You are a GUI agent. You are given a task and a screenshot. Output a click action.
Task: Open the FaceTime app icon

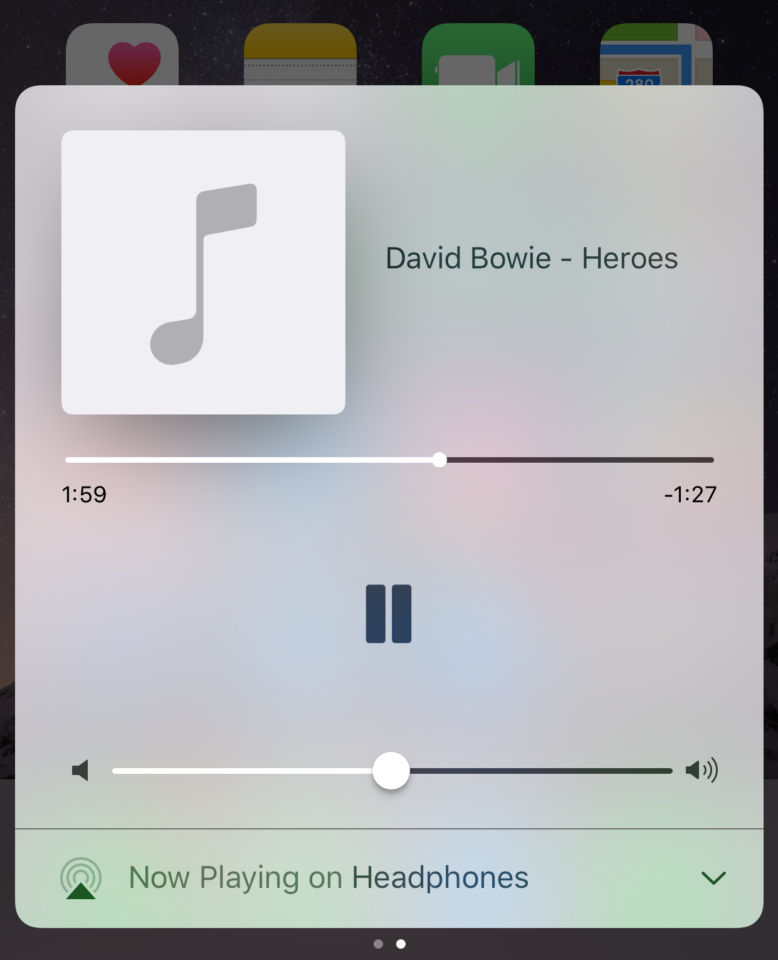(478, 55)
